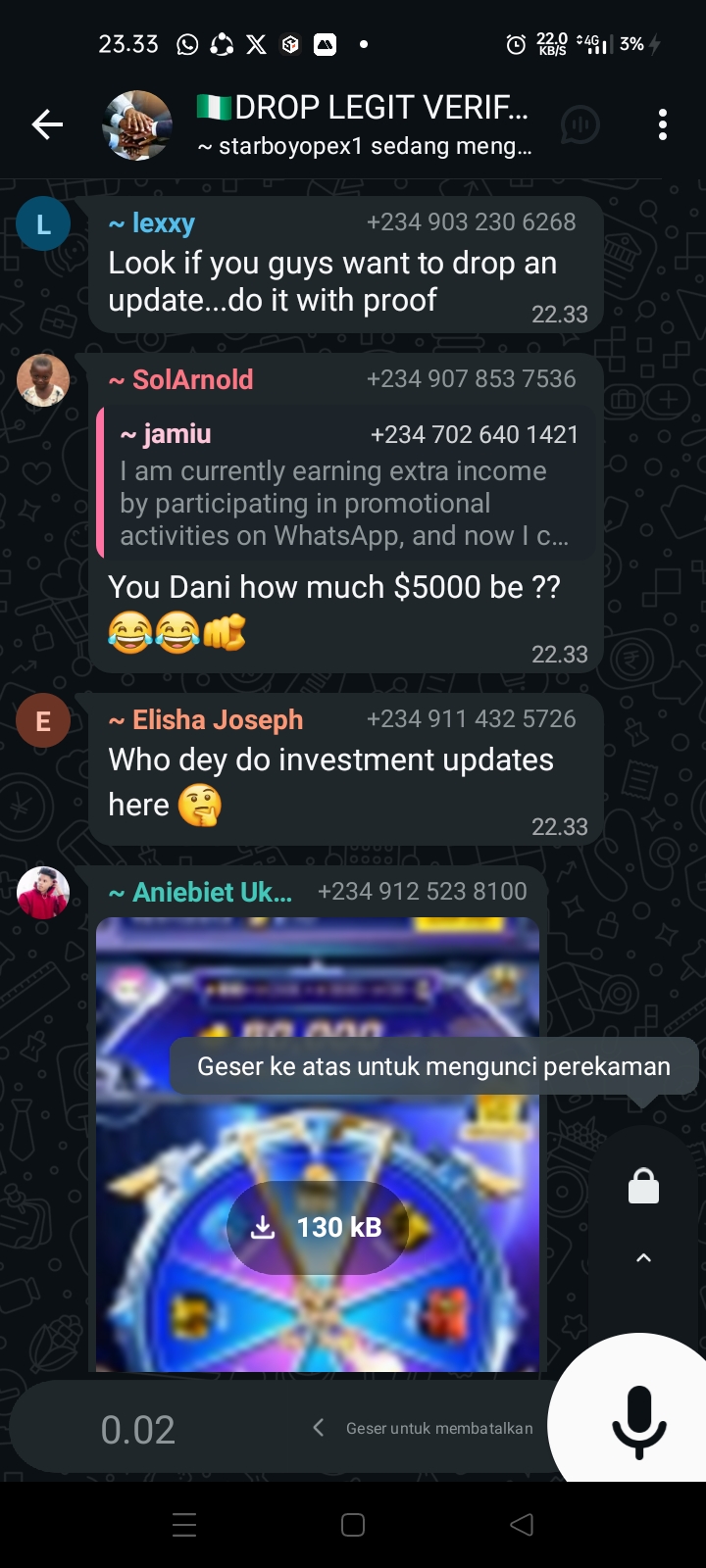Viewport: 706px width, 1568px height.
Task: Tap the system home button
Action: pos(353,1525)
